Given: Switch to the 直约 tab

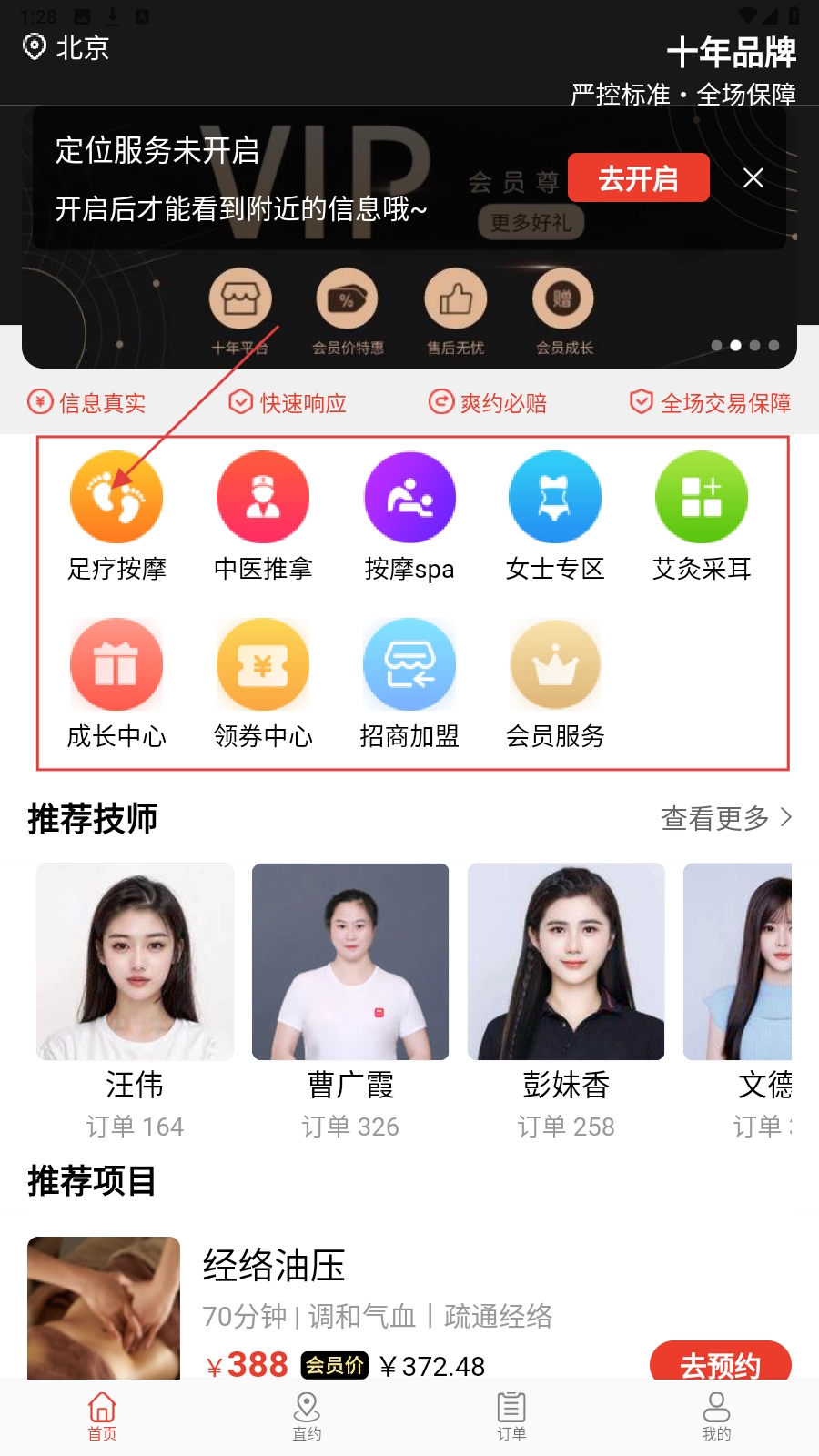Looking at the screenshot, I should pyautogui.click(x=307, y=1416).
